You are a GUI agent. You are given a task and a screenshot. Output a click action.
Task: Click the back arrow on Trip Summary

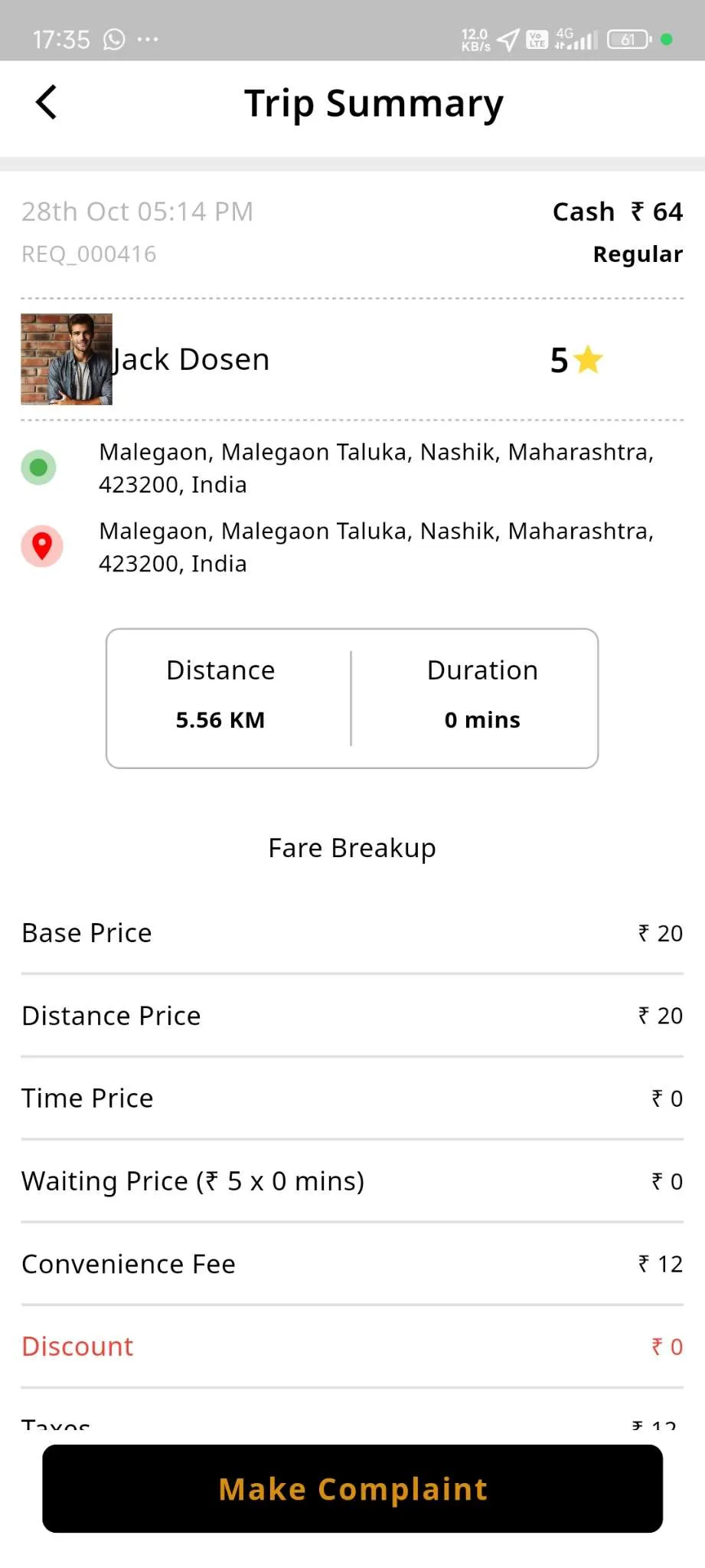(46, 100)
